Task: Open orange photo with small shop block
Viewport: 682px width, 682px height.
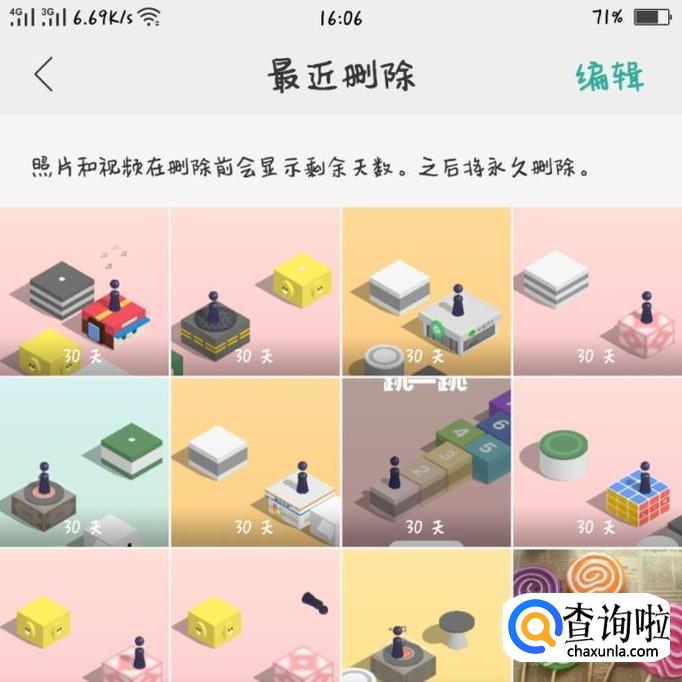Action: point(255,462)
